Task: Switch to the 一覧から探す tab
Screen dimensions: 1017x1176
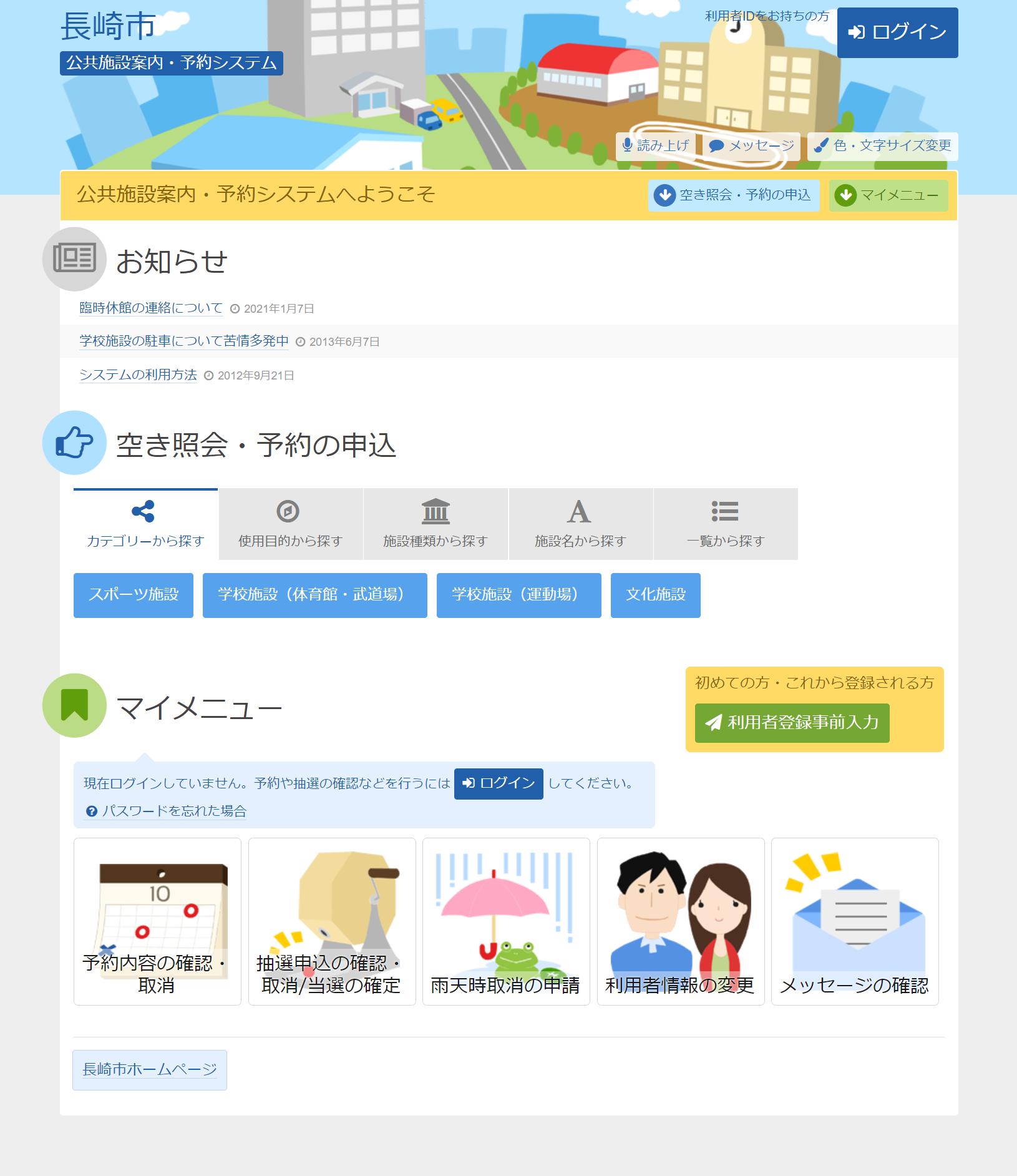Action: tap(725, 524)
